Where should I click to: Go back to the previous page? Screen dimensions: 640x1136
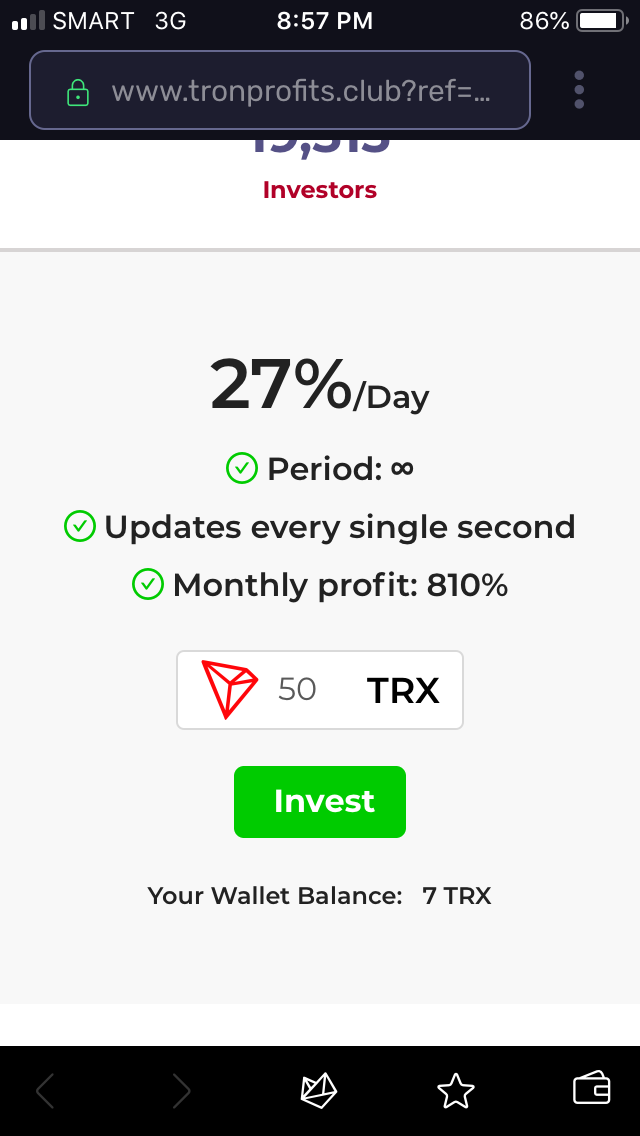click(45, 1090)
